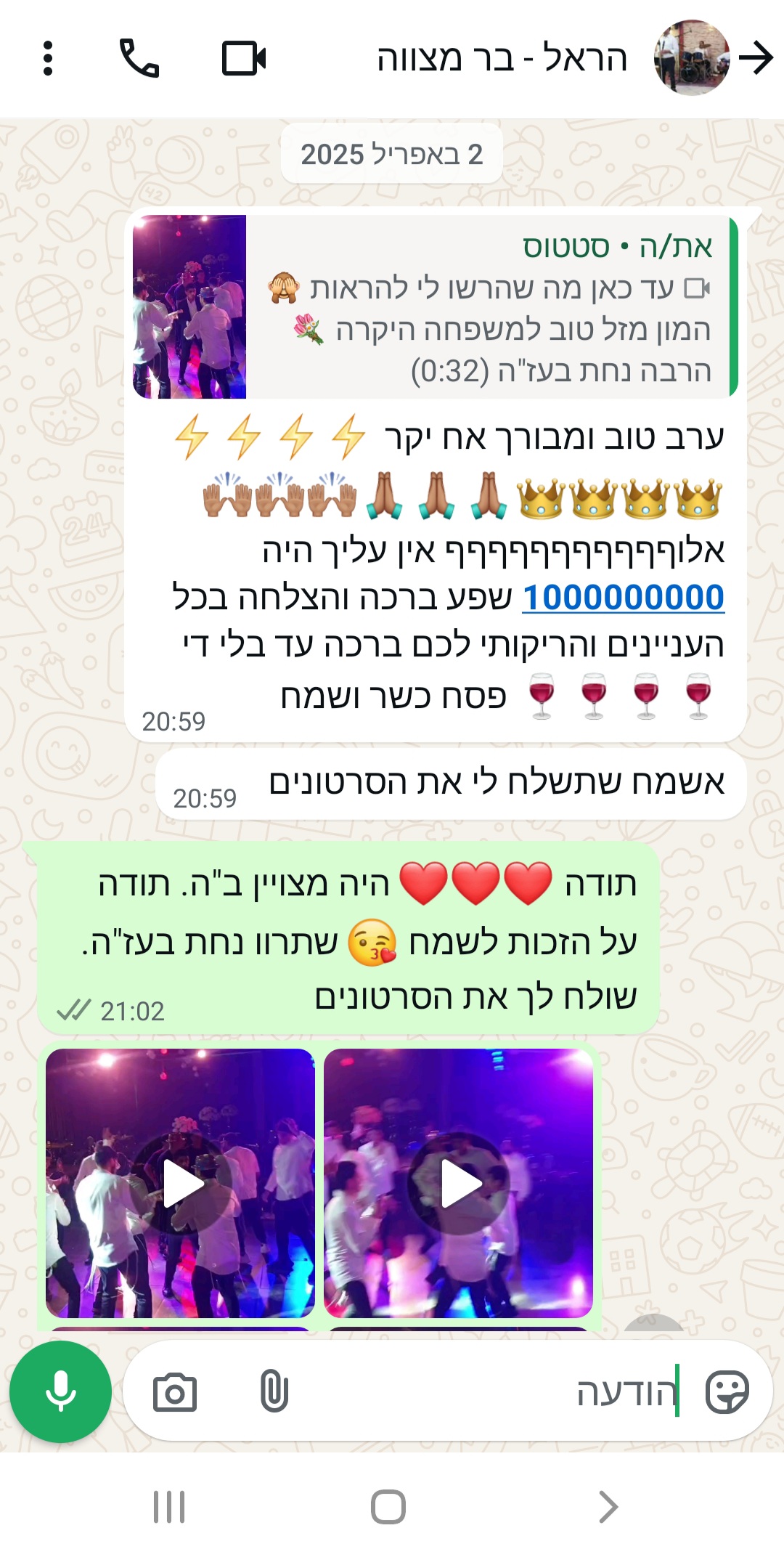This screenshot has height=1557, width=784.
Task: Play the left video in the sent album
Action: click(181, 1183)
